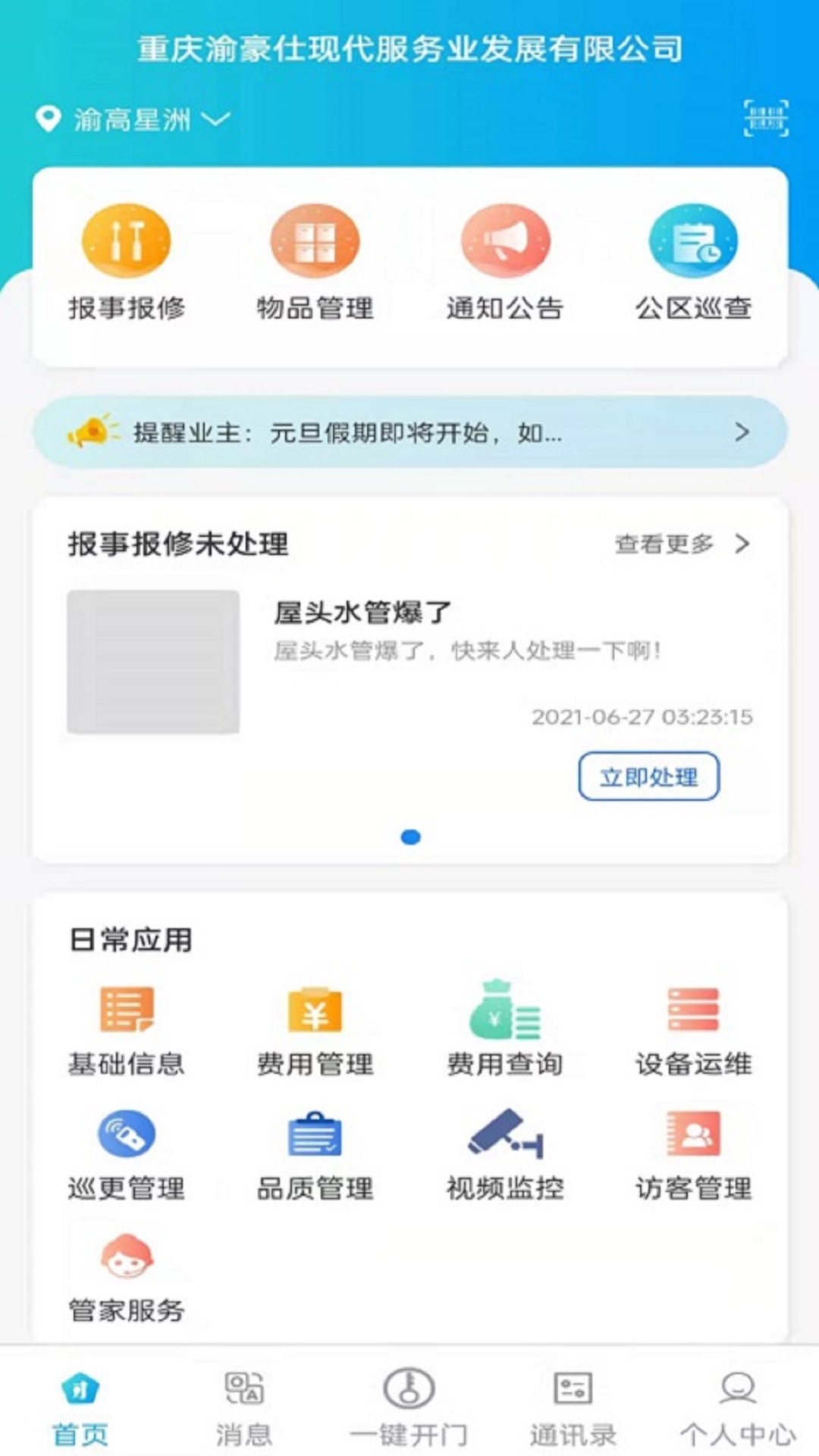
Task: Switch to the 消息 messages tab
Action: pyautogui.click(x=243, y=1408)
